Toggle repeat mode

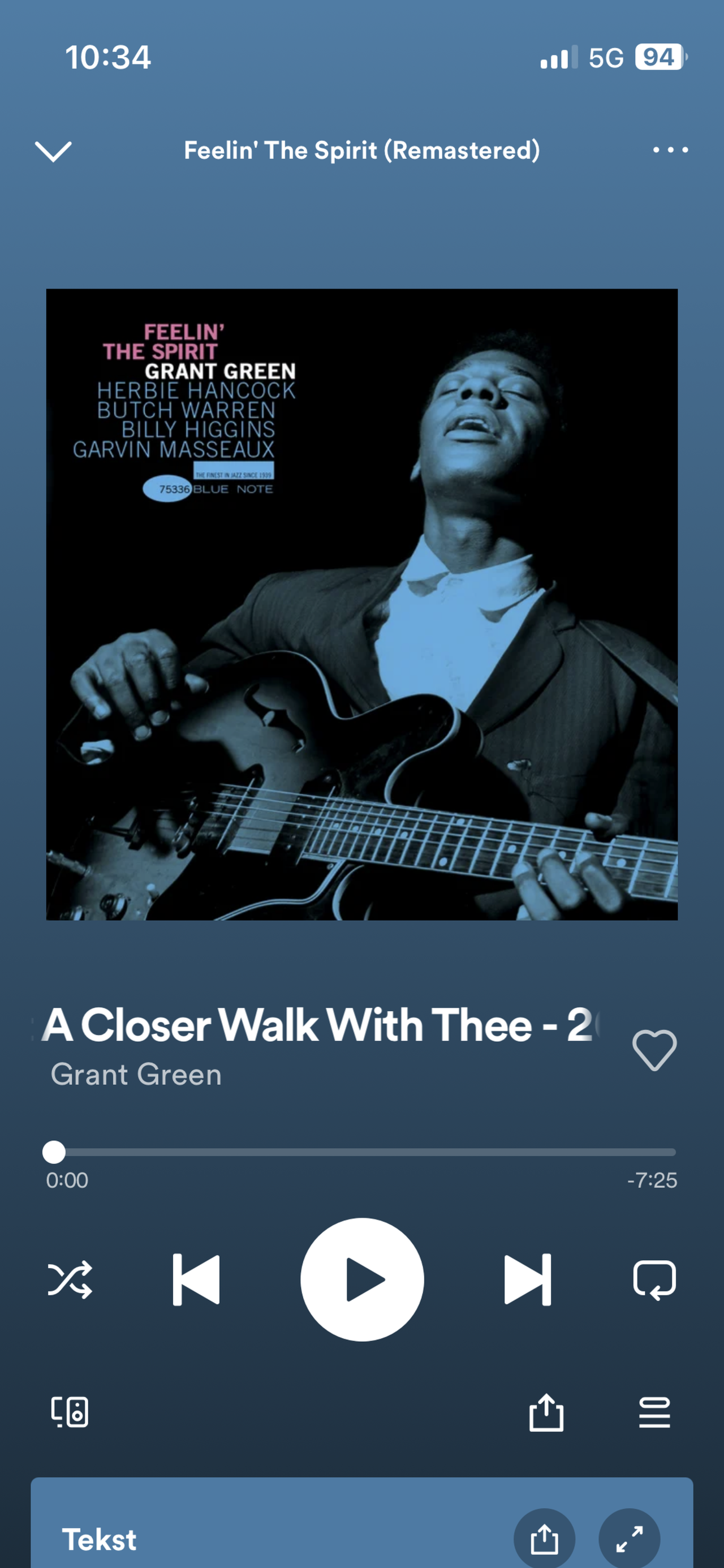[x=654, y=1279]
